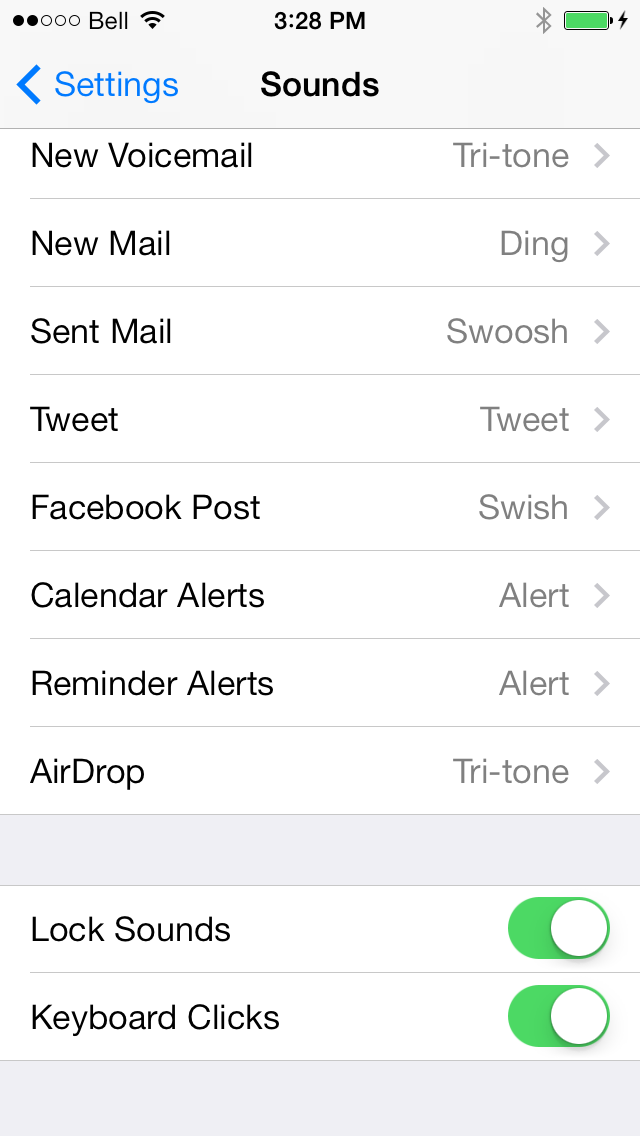This screenshot has width=640, height=1136.
Task: Choose Facebook Post sound
Action: point(320,508)
